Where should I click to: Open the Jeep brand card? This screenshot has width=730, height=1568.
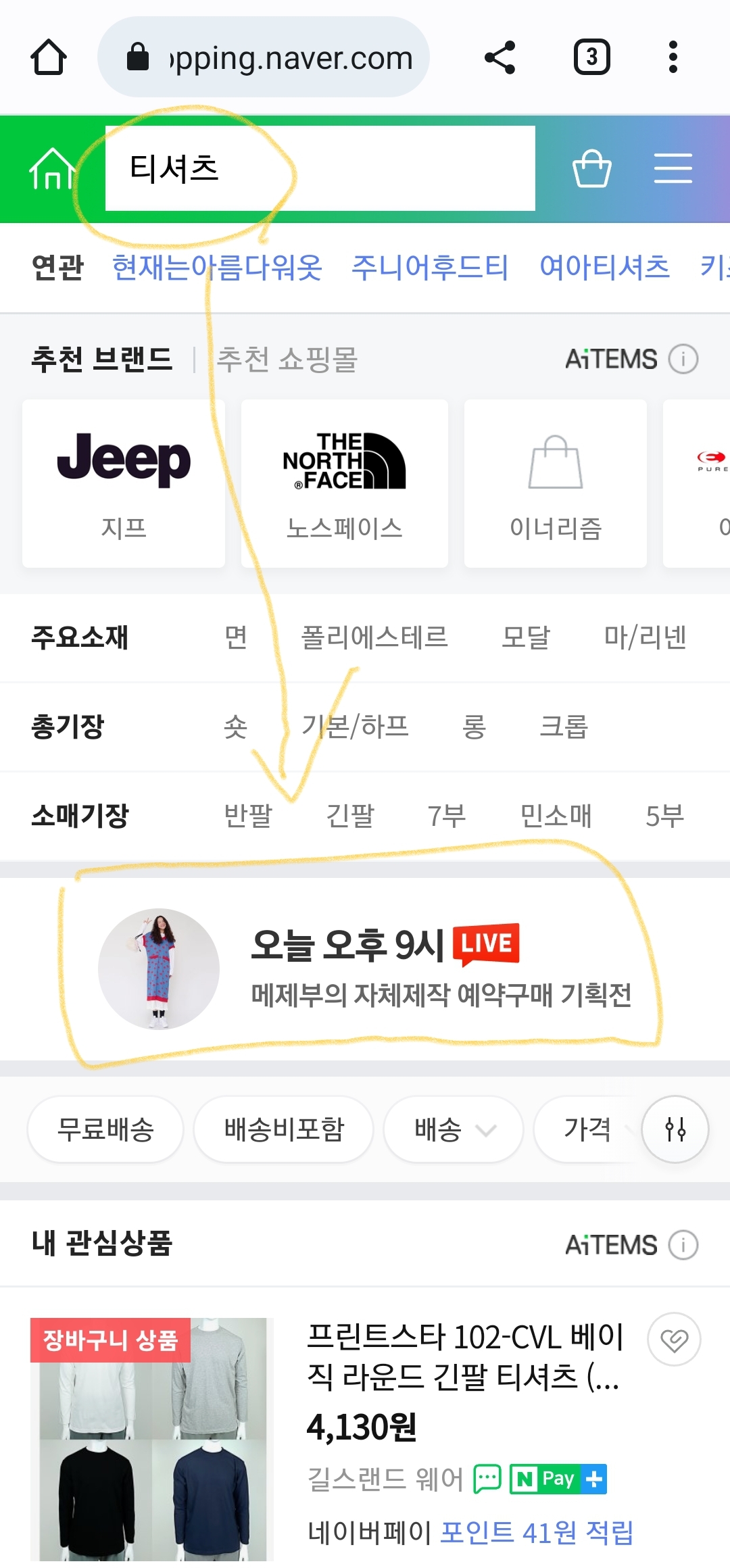pyautogui.click(x=124, y=483)
